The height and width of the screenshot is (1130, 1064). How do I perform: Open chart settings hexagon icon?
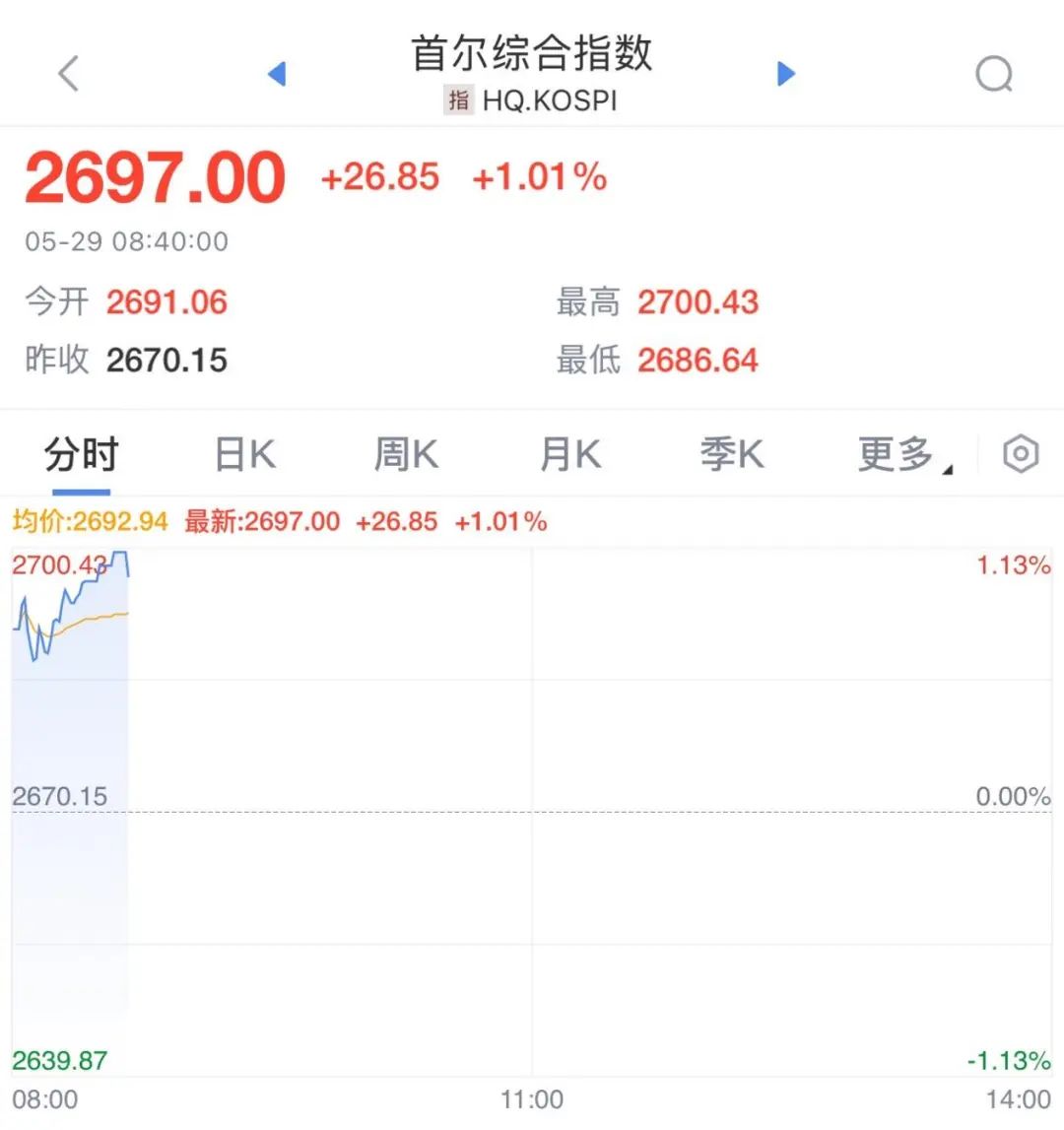(x=1021, y=454)
